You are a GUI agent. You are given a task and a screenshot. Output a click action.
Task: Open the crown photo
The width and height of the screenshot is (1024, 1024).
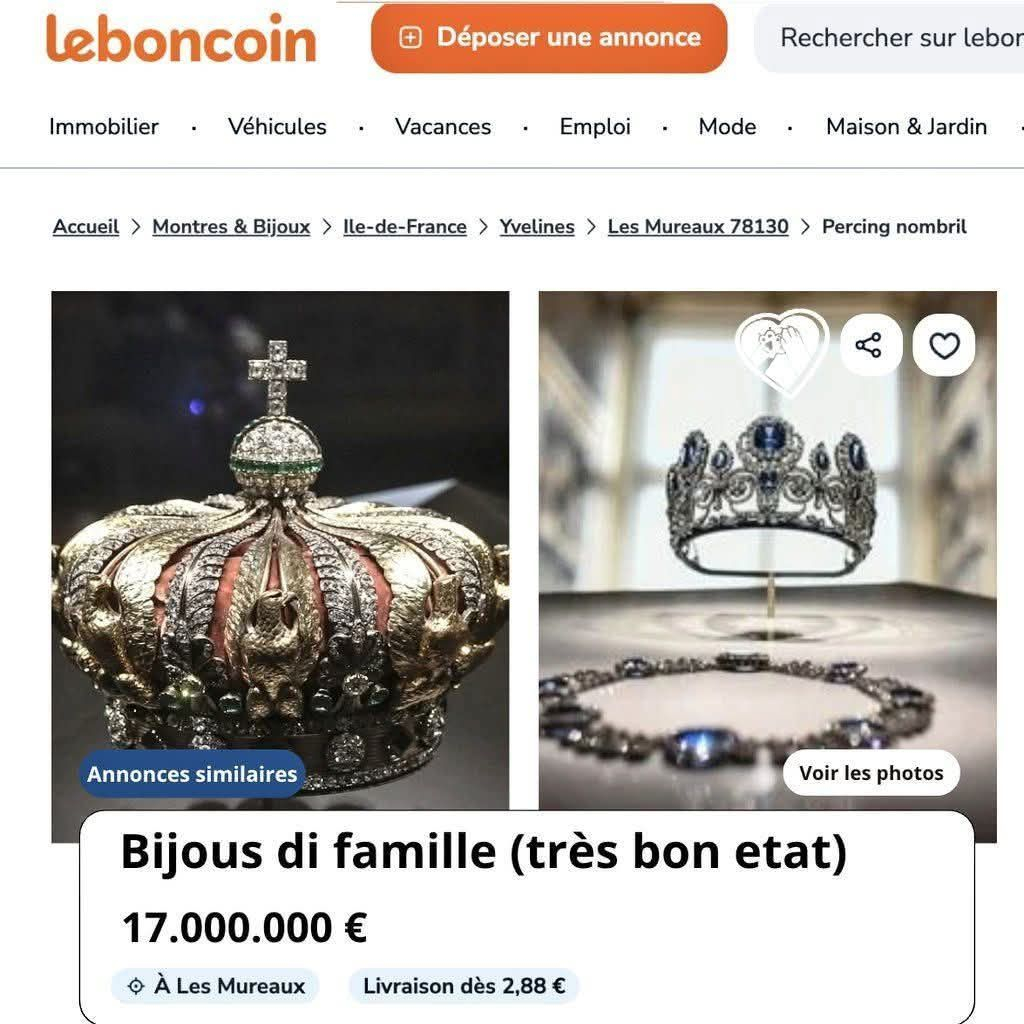click(x=280, y=550)
